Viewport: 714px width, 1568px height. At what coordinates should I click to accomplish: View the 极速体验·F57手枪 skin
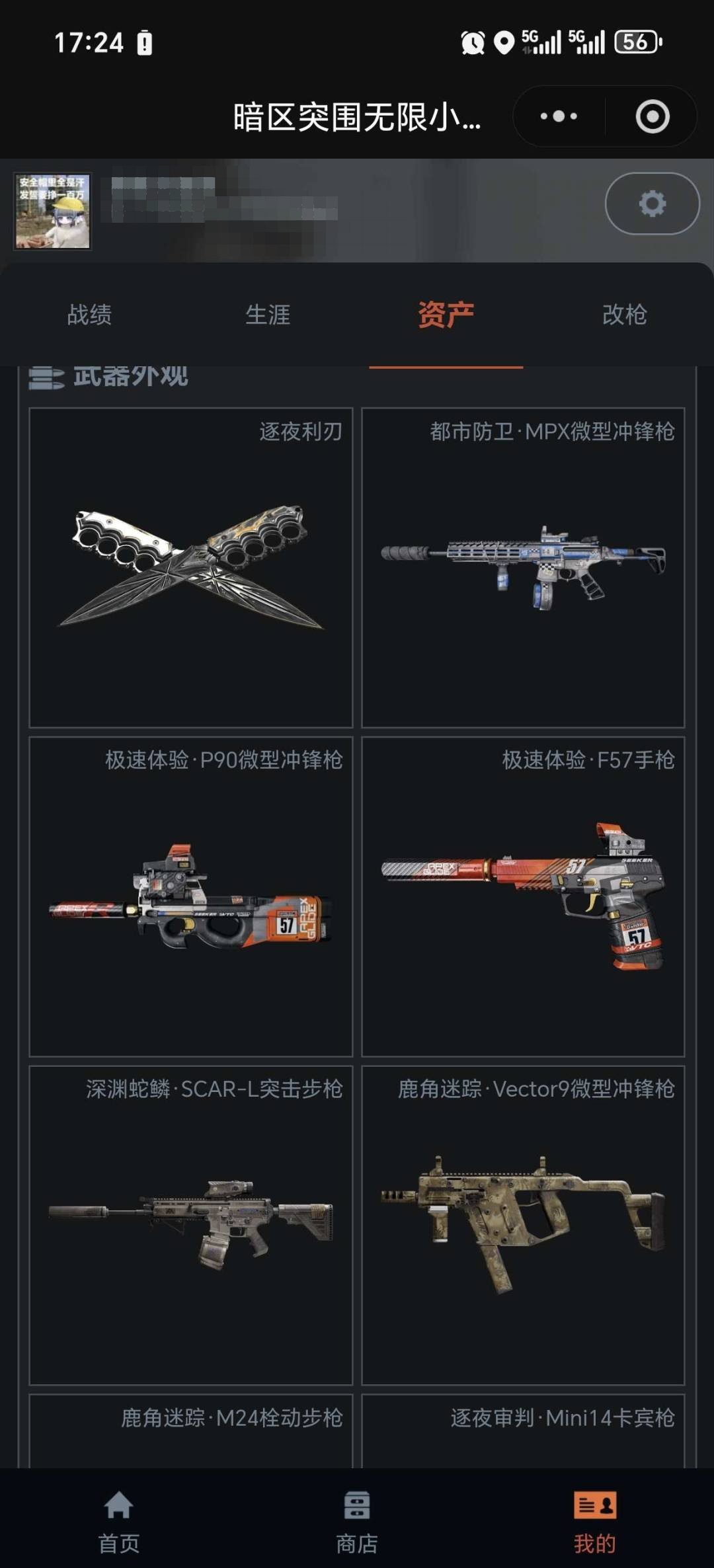(523, 896)
